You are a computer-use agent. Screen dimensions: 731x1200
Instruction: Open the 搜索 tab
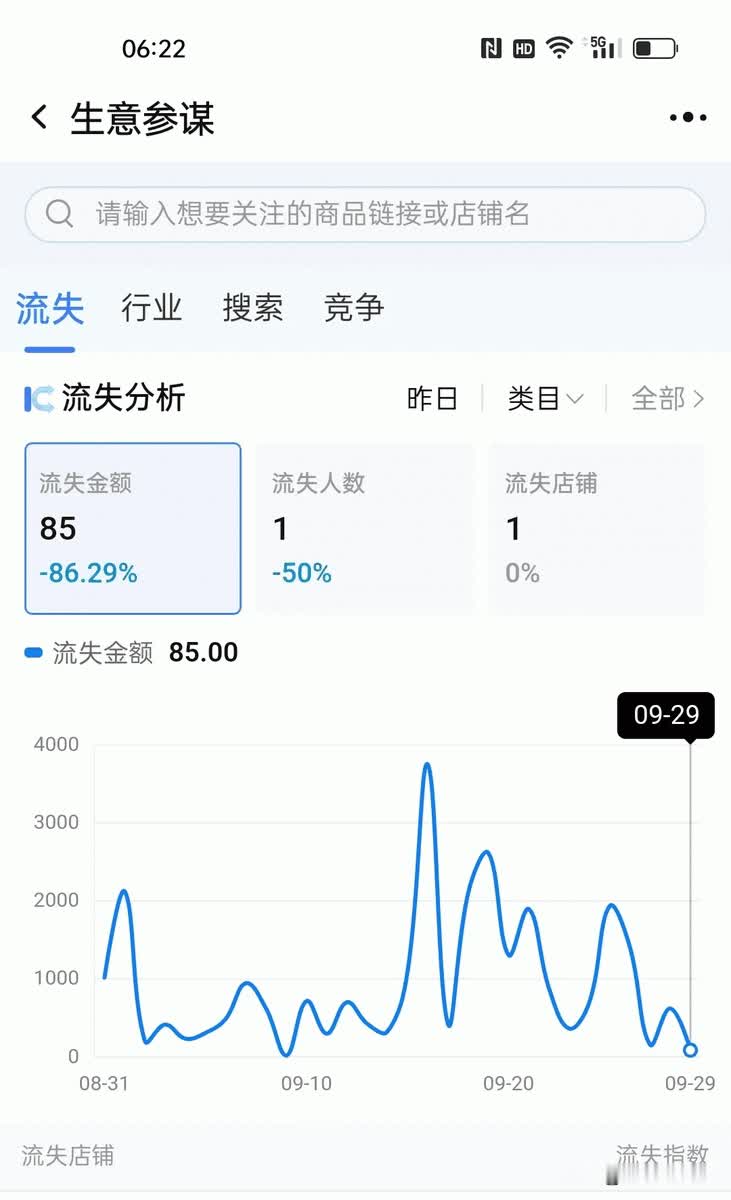(252, 308)
